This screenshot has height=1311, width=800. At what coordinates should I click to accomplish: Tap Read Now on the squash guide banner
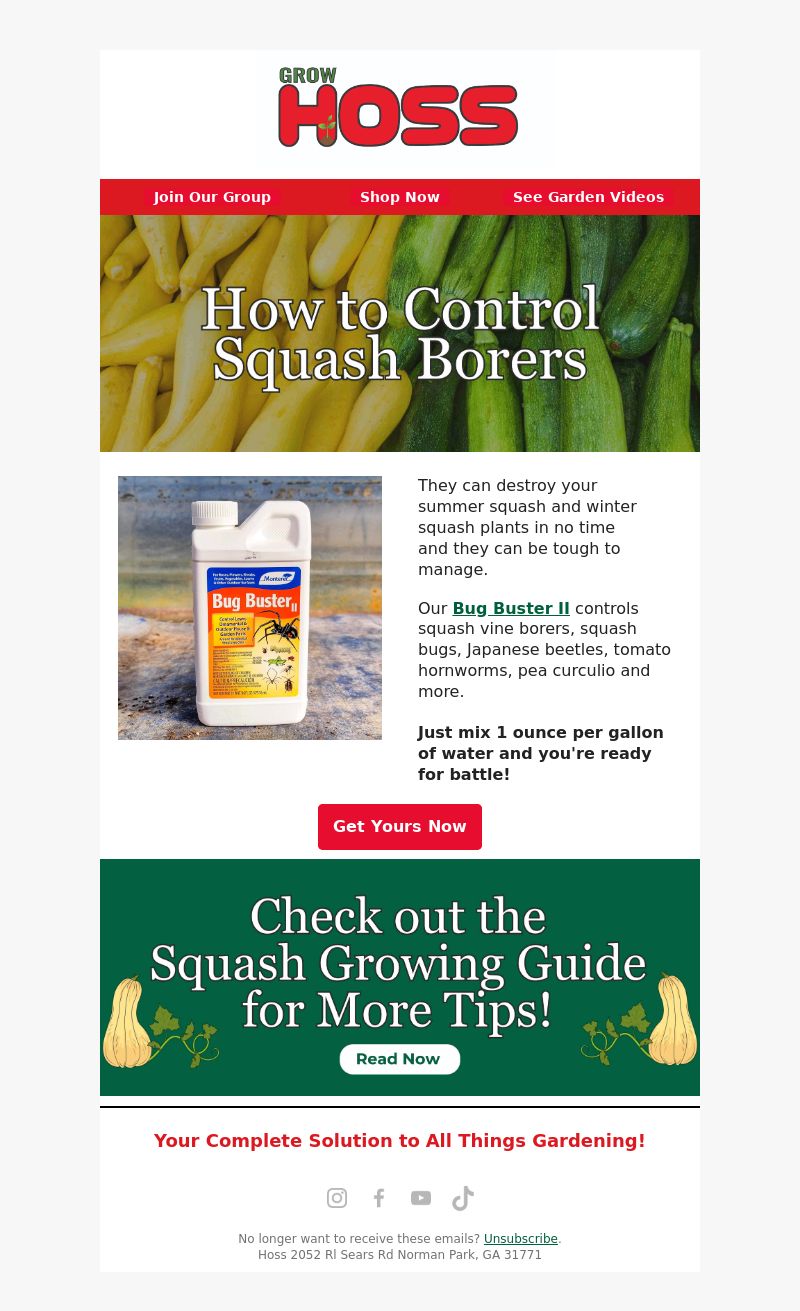399,1059
